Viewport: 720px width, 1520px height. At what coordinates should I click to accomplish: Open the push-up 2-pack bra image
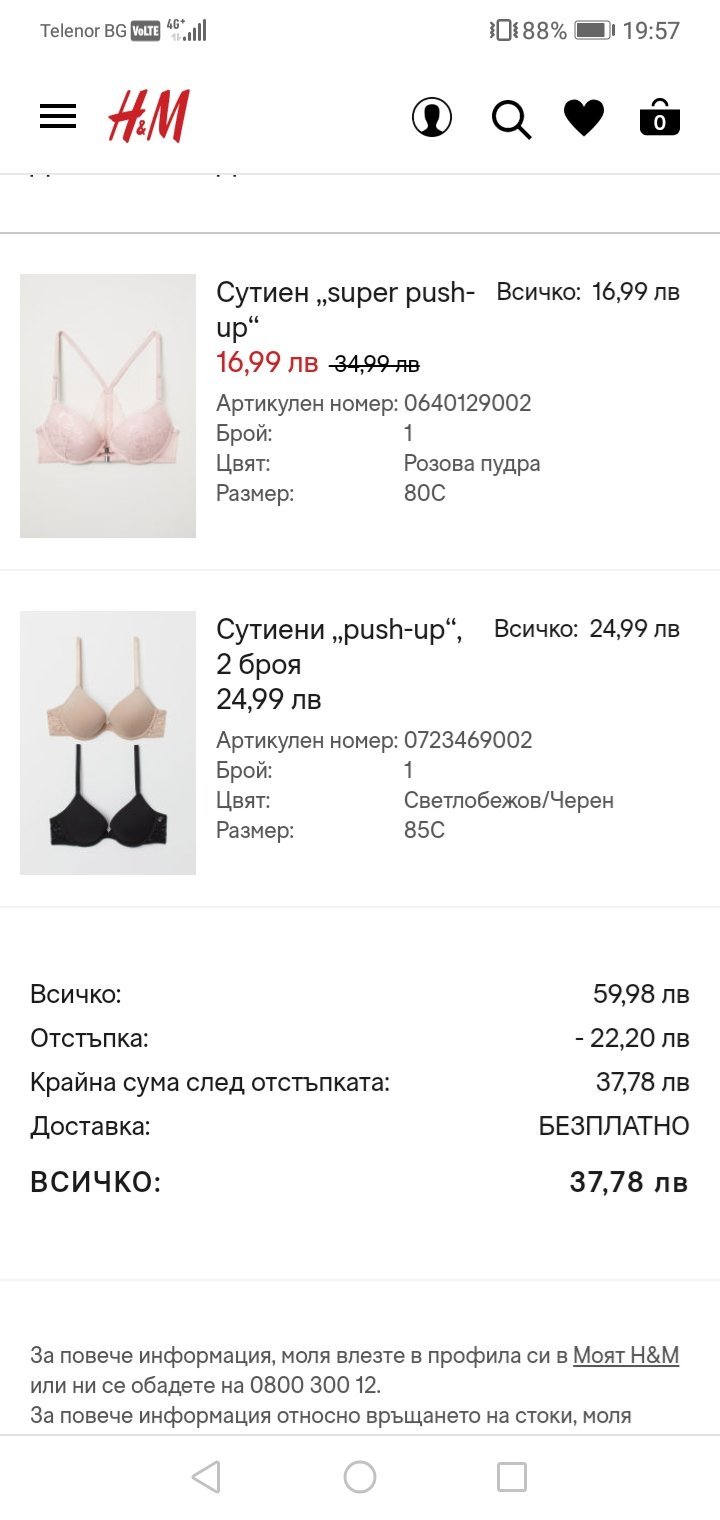[108, 743]
